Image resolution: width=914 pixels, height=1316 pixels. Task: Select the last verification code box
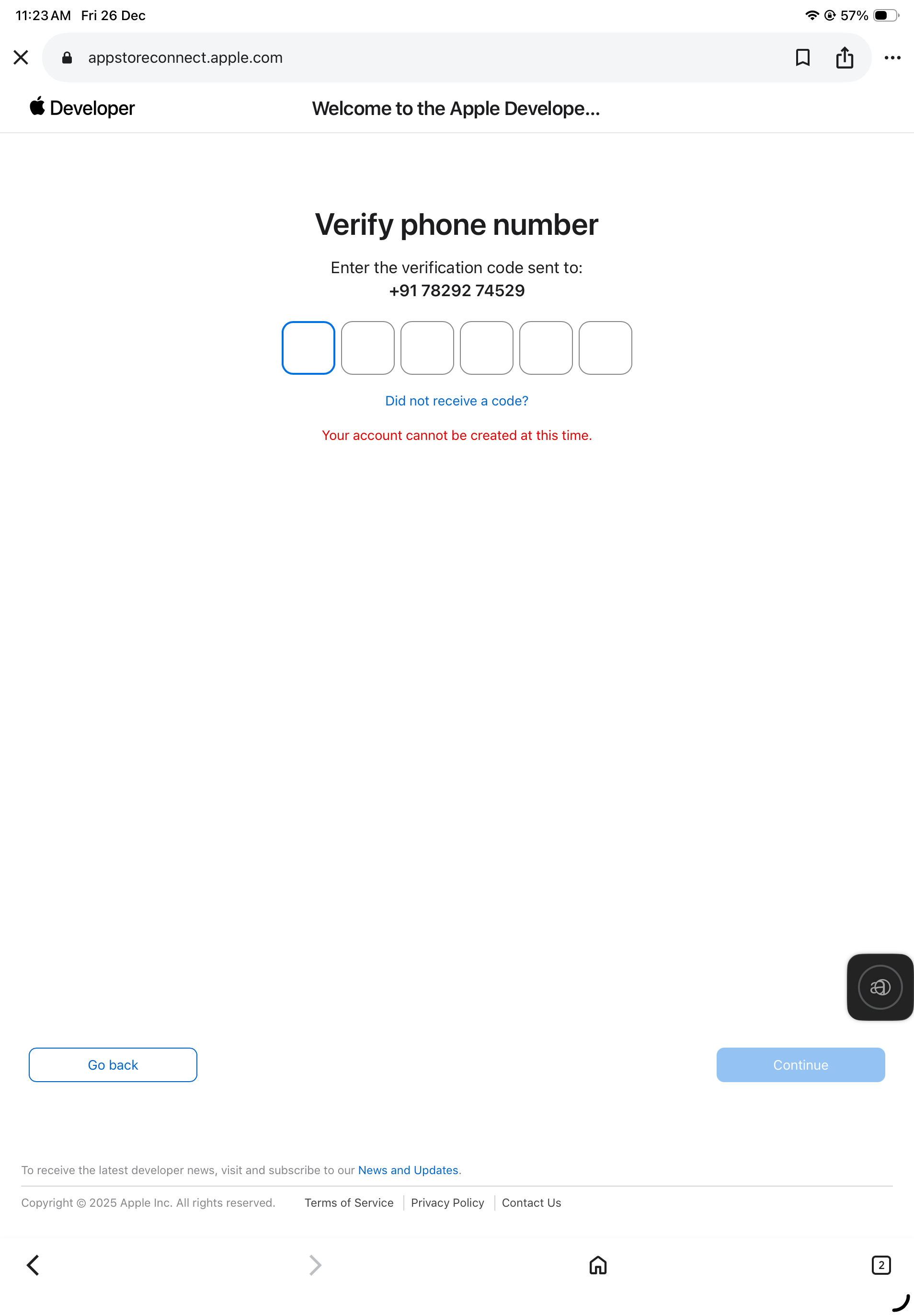pyautogui.click(x=605, y=348)
